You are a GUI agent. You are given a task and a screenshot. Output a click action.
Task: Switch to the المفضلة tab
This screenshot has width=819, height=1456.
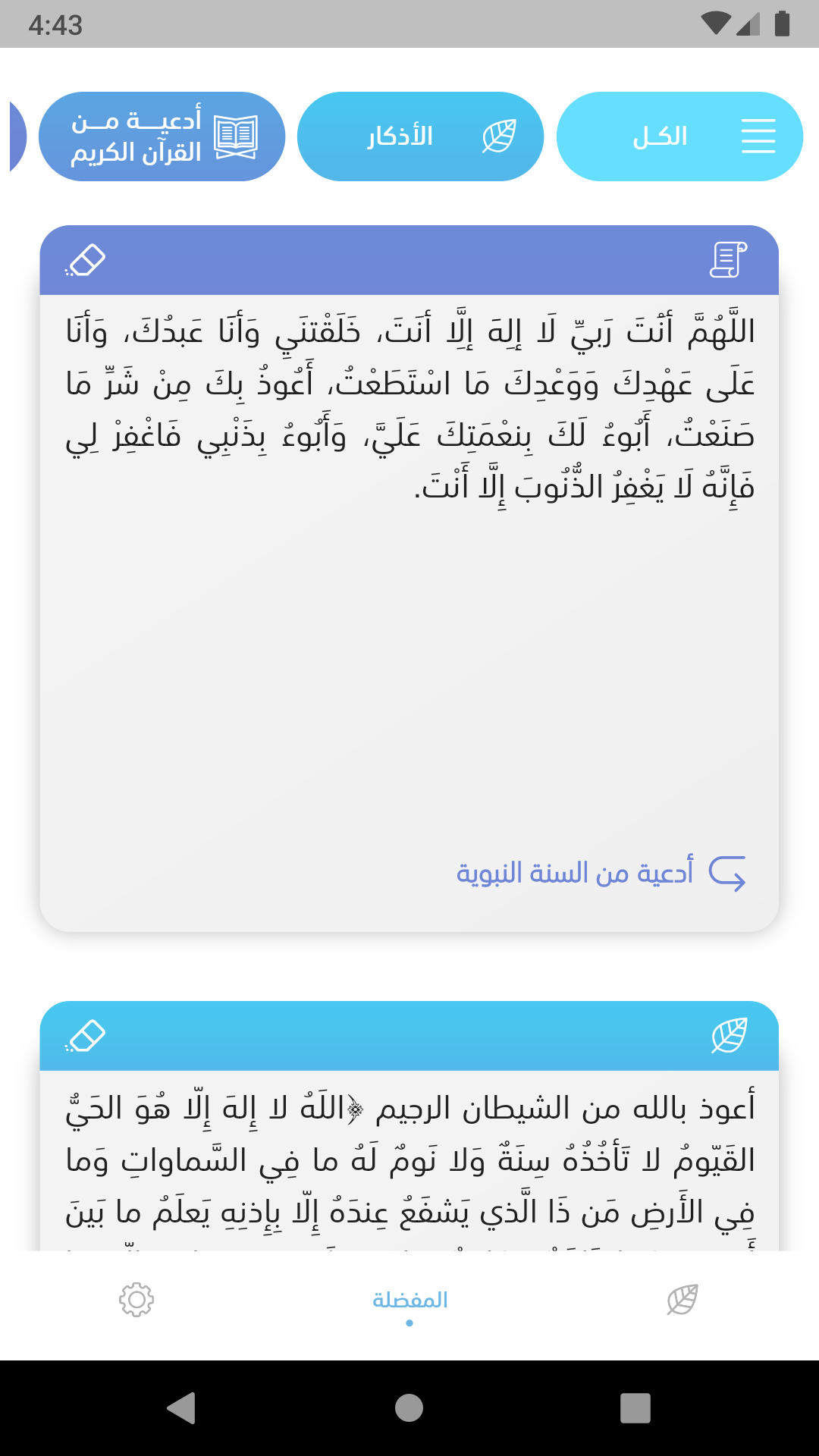409,1300
